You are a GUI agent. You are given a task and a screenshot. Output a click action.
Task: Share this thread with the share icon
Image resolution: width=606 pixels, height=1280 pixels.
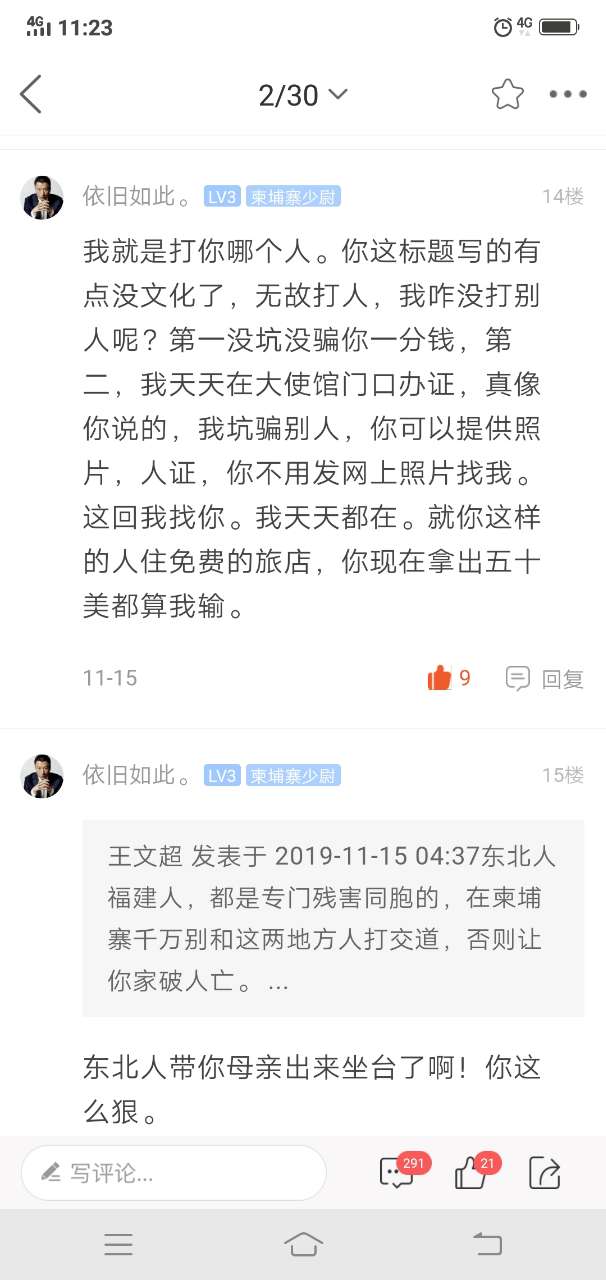pos(544,1172)
